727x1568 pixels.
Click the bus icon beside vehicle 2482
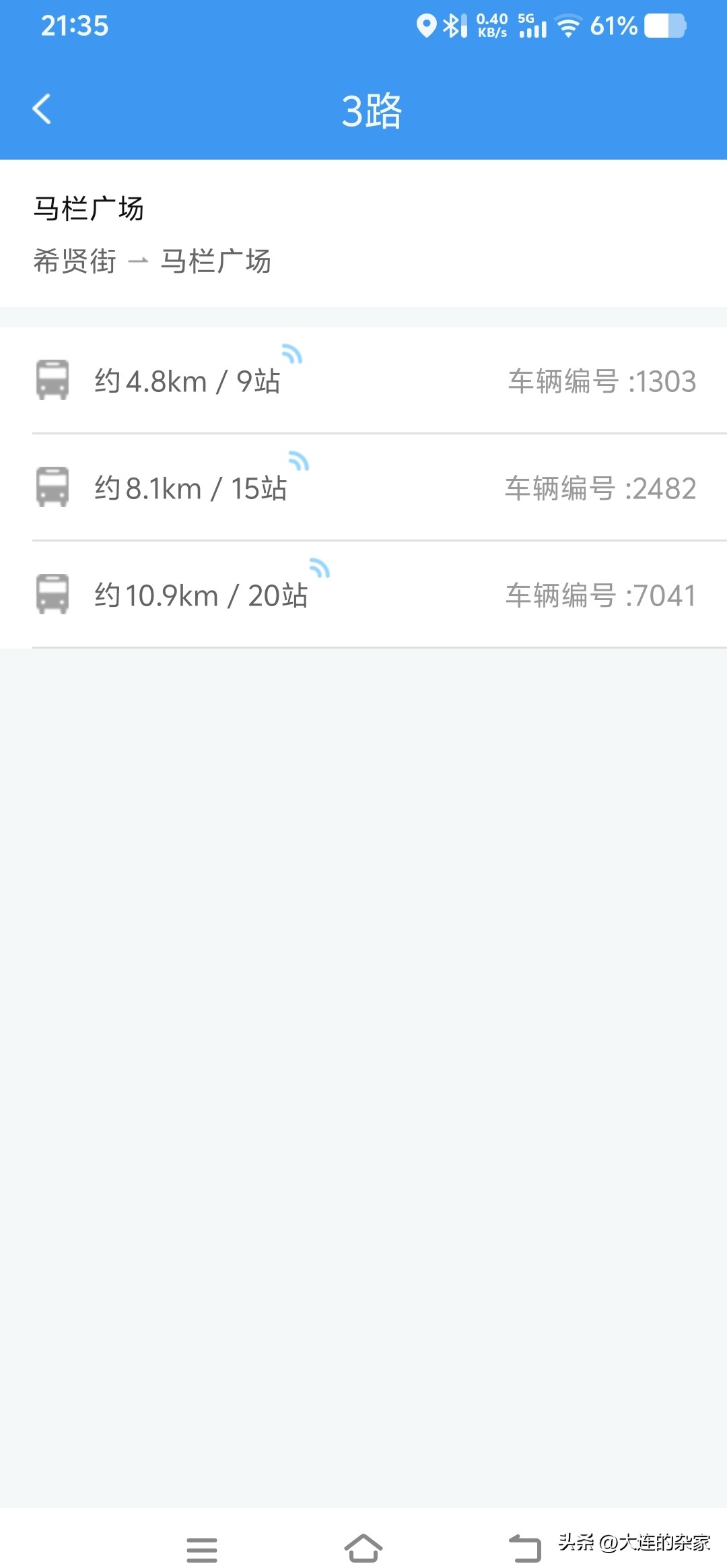(x=53, y=488)
